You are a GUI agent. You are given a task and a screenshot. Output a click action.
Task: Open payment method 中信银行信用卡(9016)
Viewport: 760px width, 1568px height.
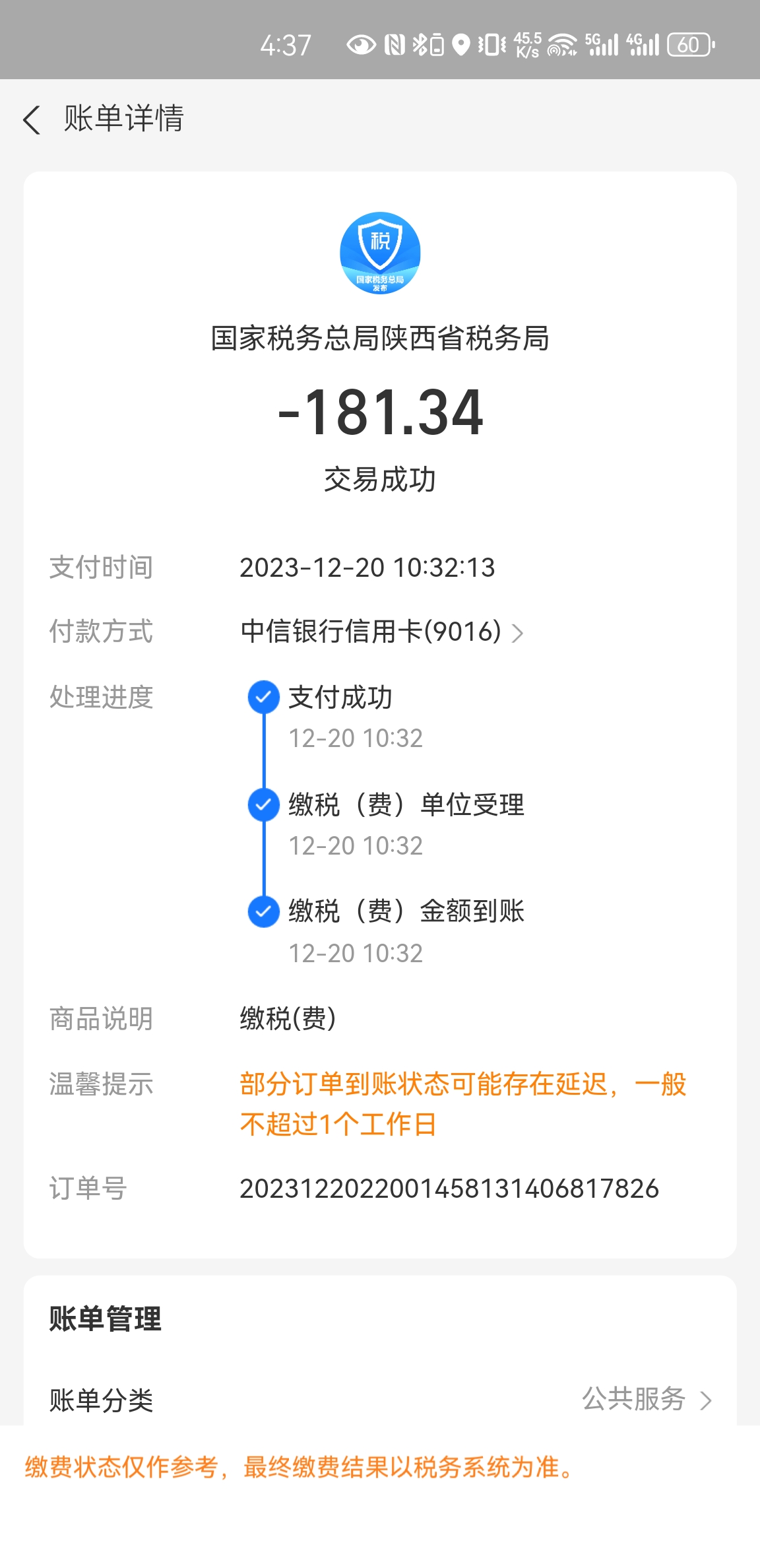[381, 632]
